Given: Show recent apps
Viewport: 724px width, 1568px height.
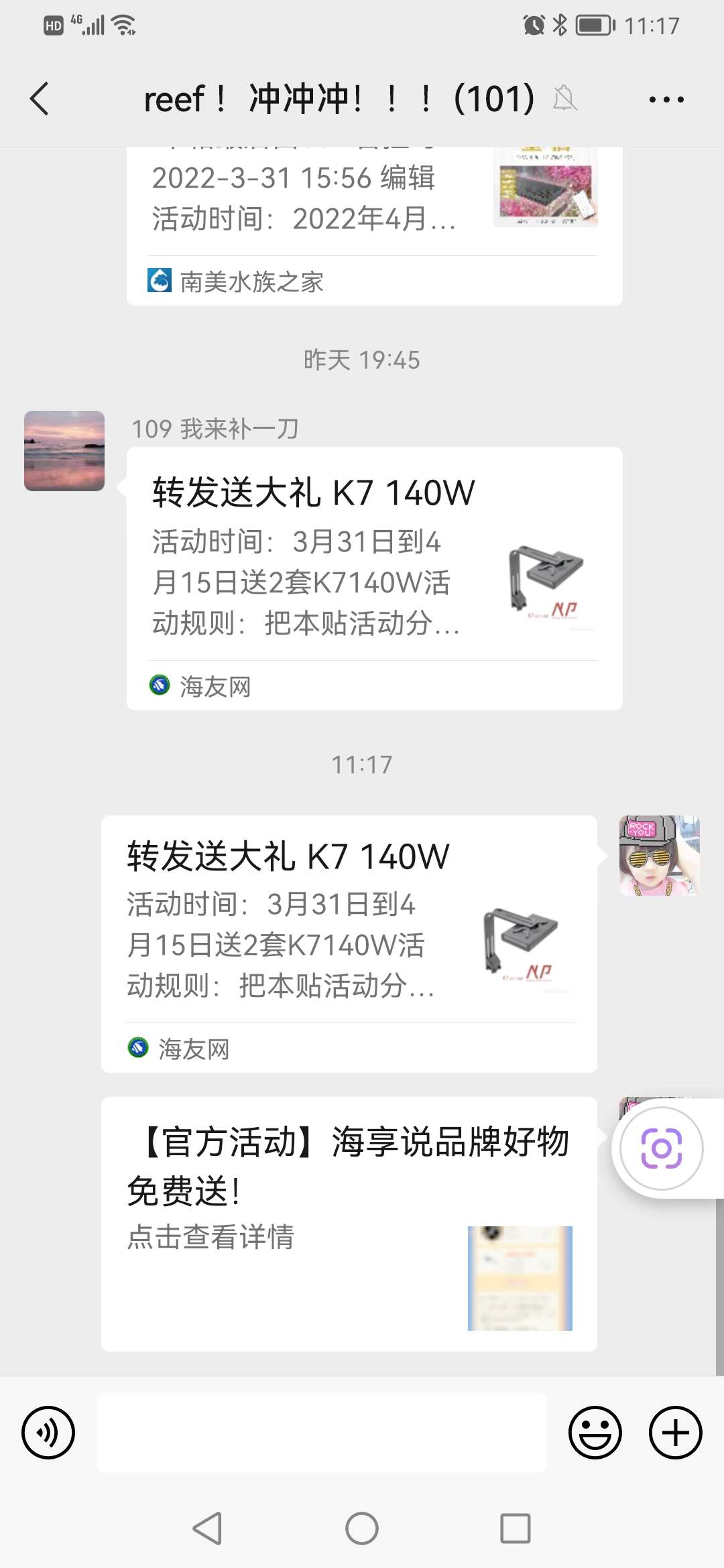Looking at the screenshot, I should [516, 1528].
